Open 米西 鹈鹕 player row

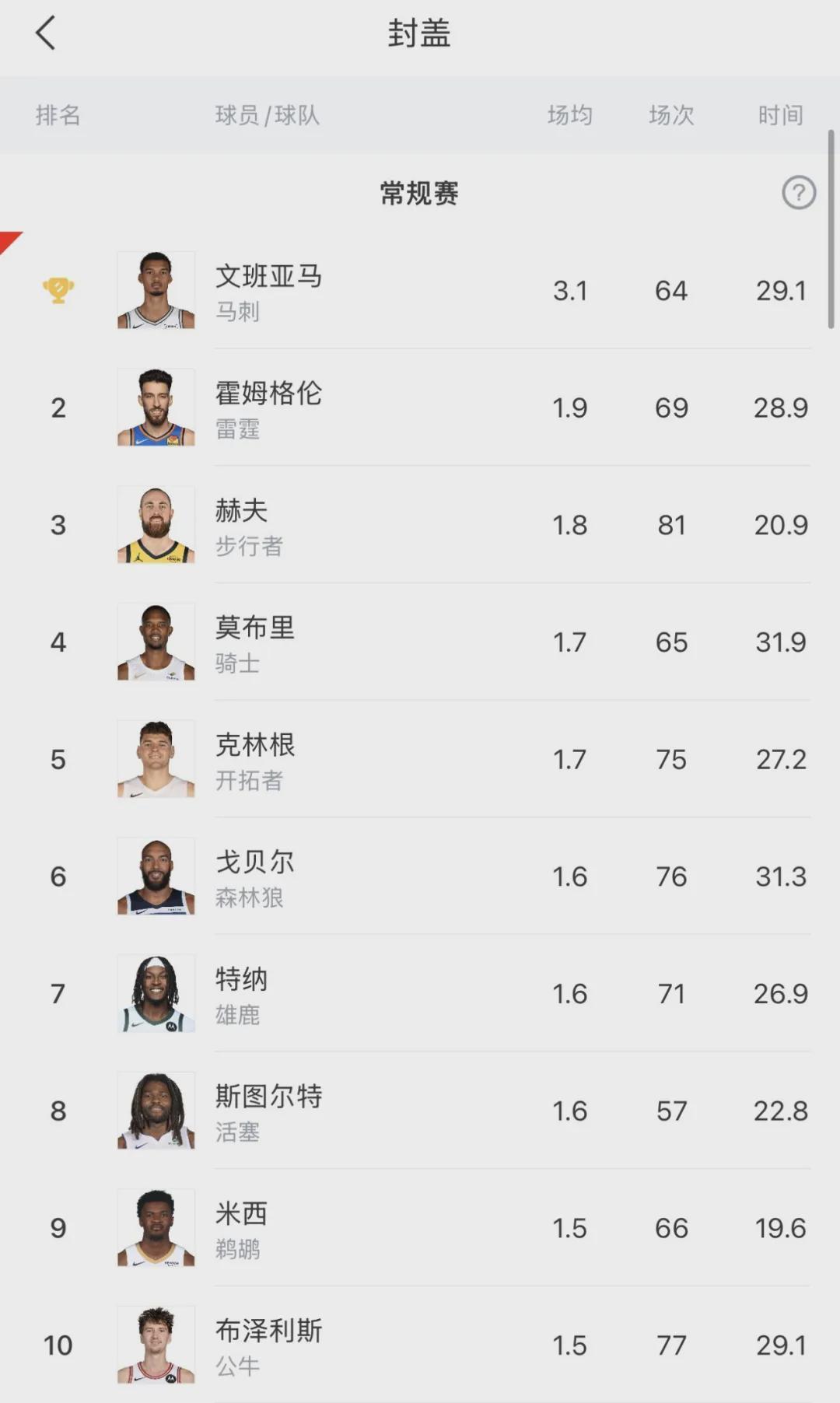pos(241,1228)
